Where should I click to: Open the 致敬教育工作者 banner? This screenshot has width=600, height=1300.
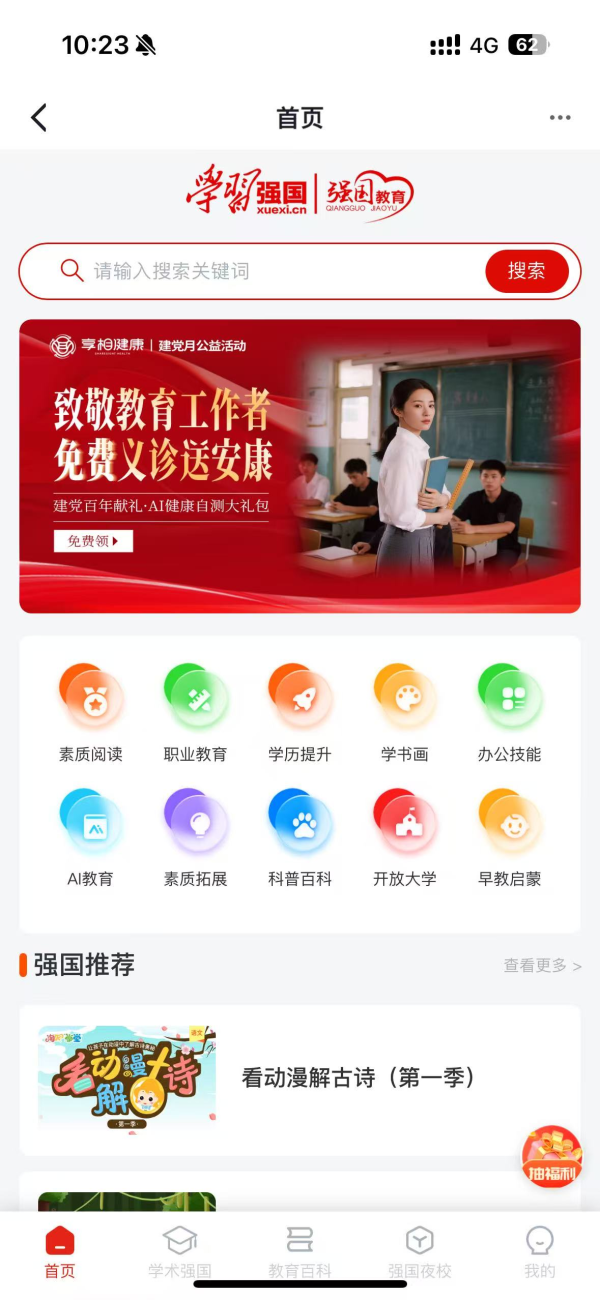tap(300, 466)
